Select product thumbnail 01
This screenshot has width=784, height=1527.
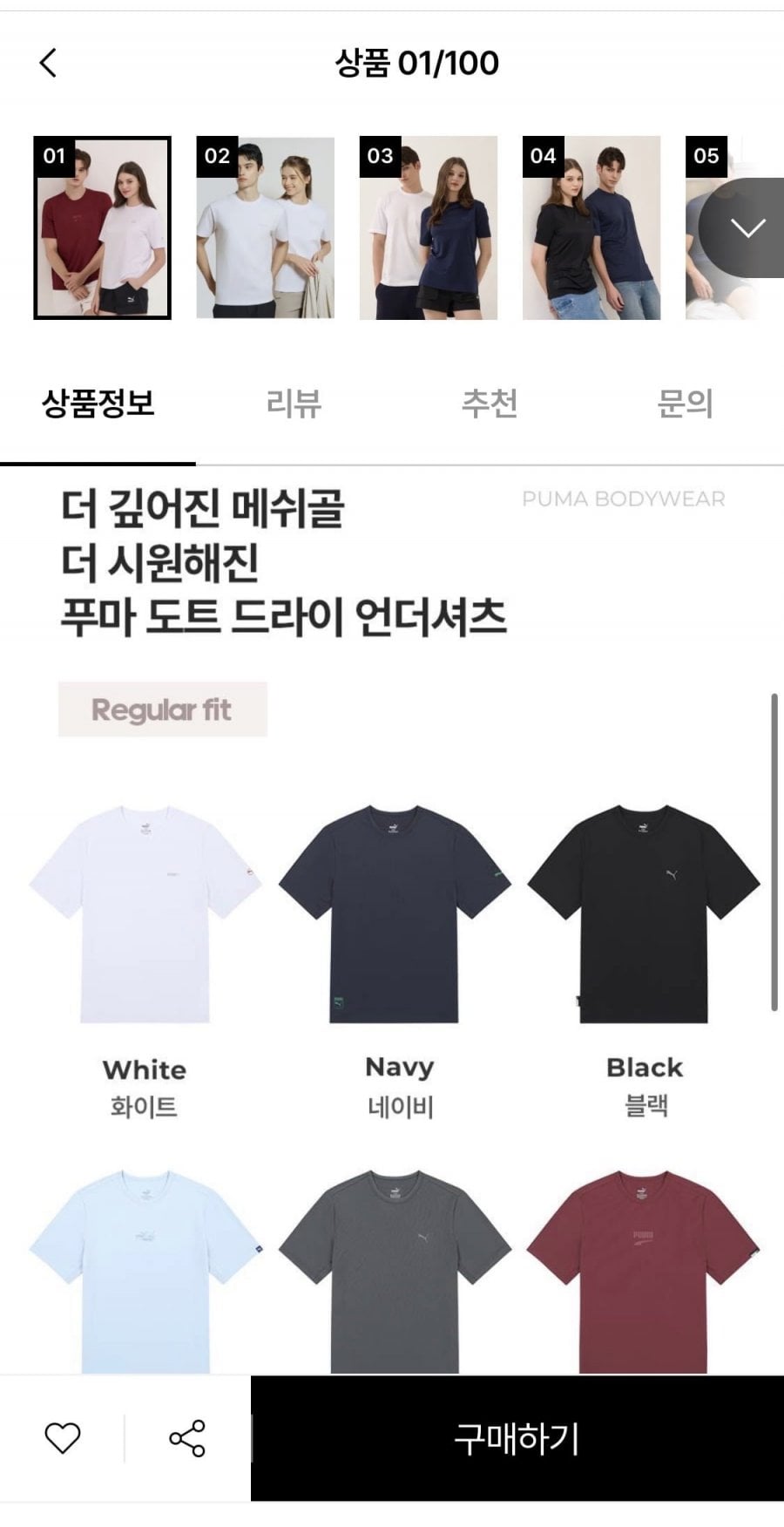102,228
